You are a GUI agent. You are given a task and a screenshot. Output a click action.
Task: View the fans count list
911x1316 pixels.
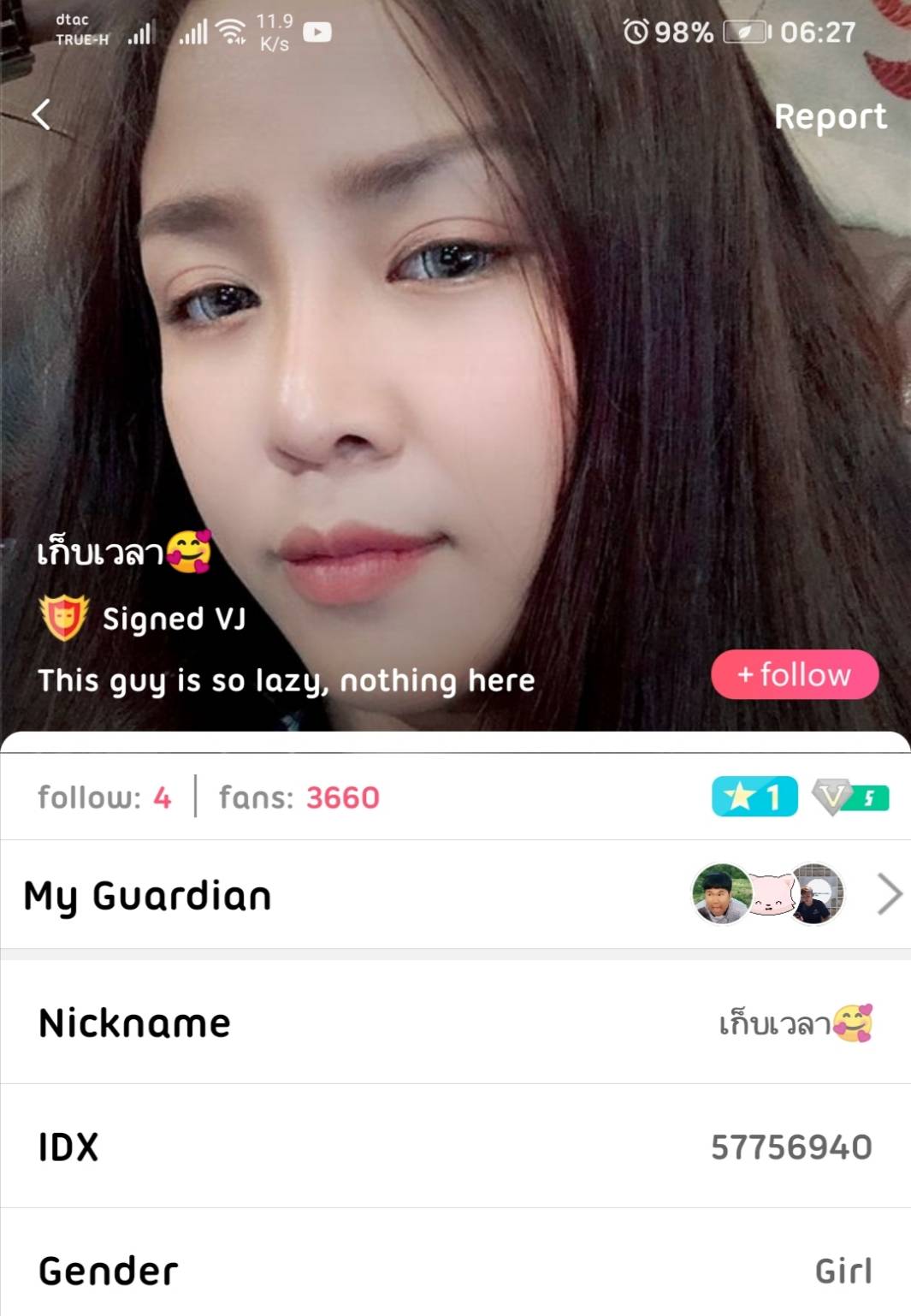coord(299,797)
